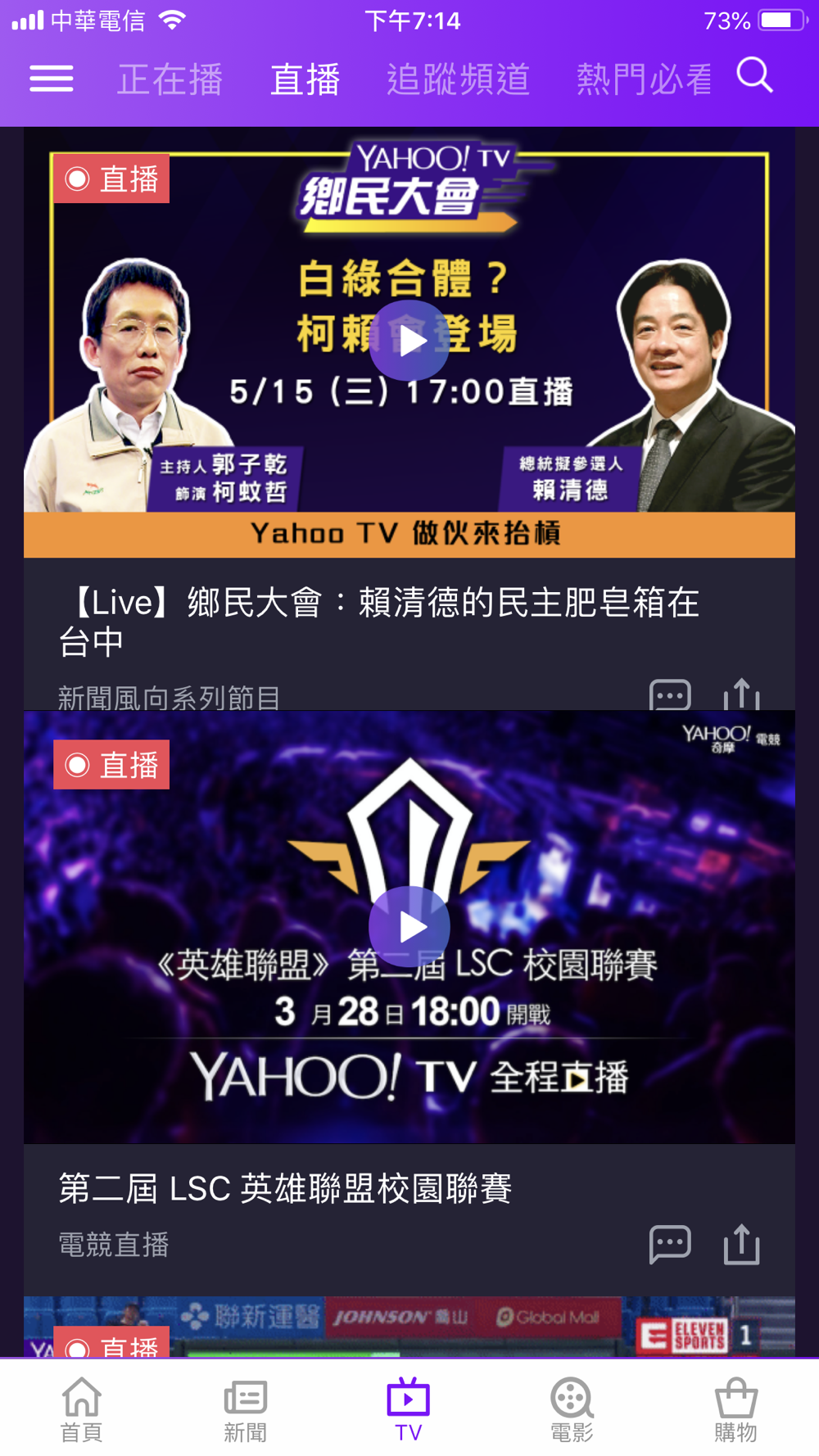The width and height of the screenshot is (819, 1456).
Task: Open the search magnifier icon
Action: pos(754,76)
